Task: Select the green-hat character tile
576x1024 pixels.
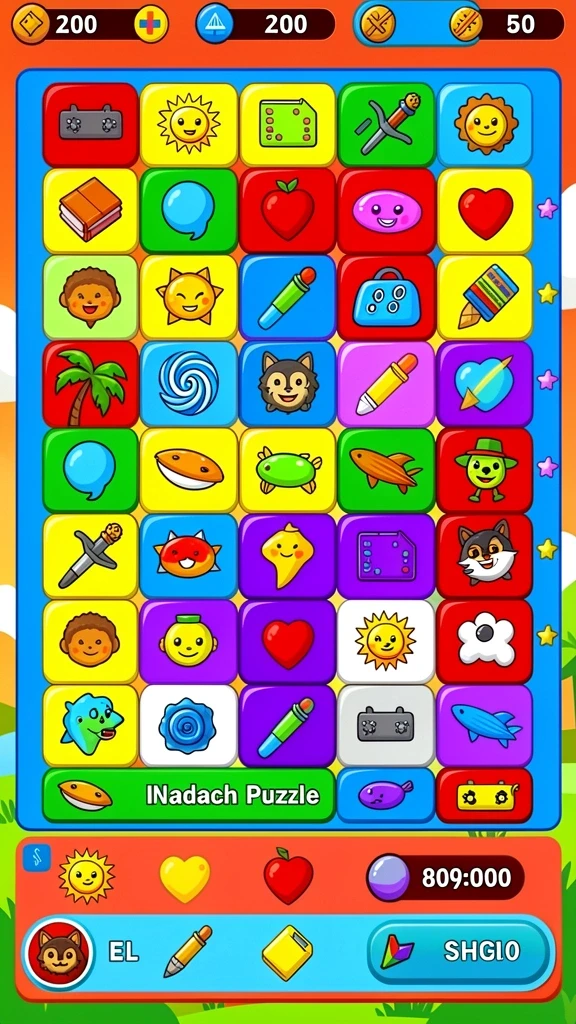Action: [485, 470]
